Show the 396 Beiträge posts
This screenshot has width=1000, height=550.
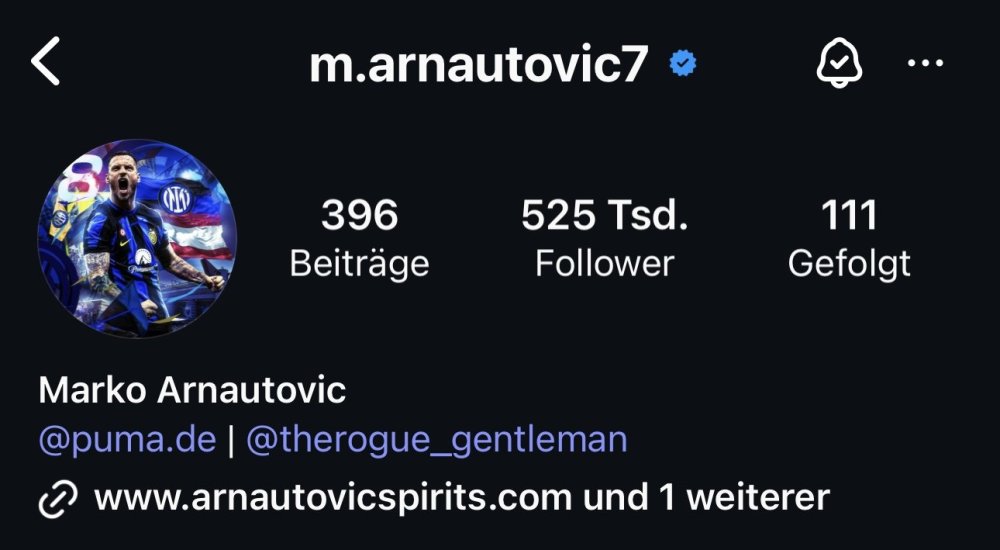[359, 238]
